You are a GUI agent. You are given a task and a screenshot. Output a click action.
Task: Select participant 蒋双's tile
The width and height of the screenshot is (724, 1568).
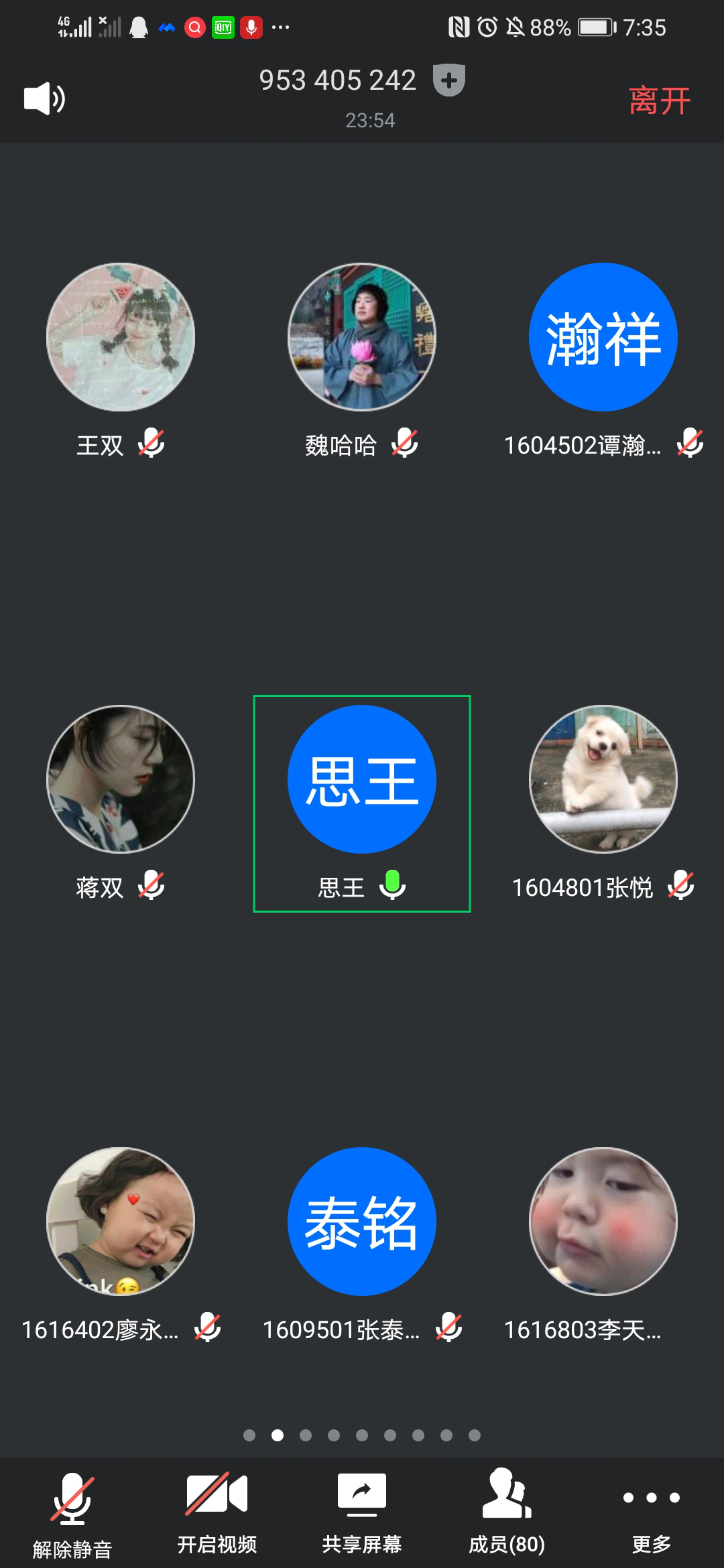(x=121, y=779)
